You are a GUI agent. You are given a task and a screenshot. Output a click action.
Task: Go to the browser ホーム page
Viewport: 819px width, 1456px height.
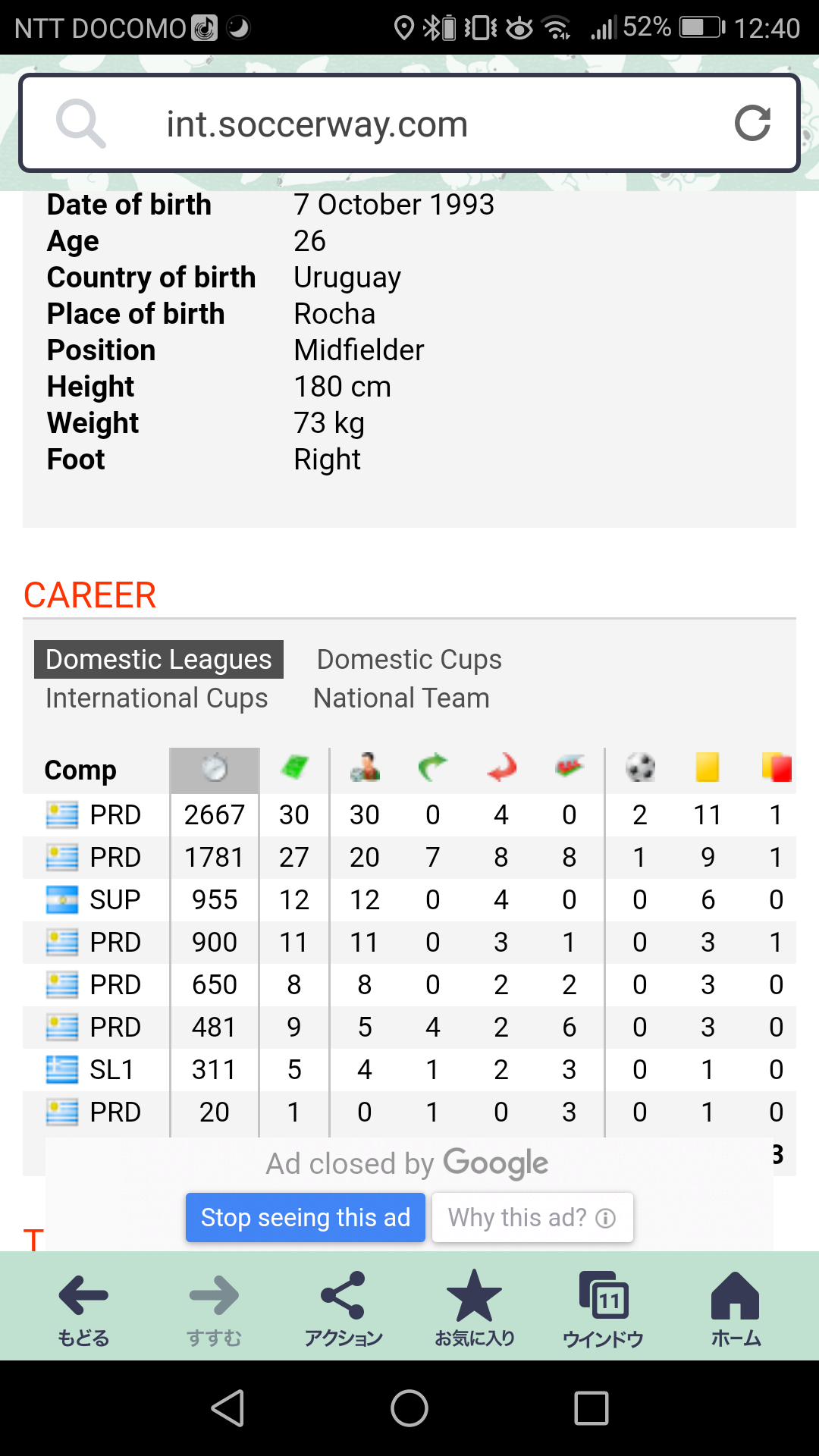pyautogui.click(x=735, y=1309)
